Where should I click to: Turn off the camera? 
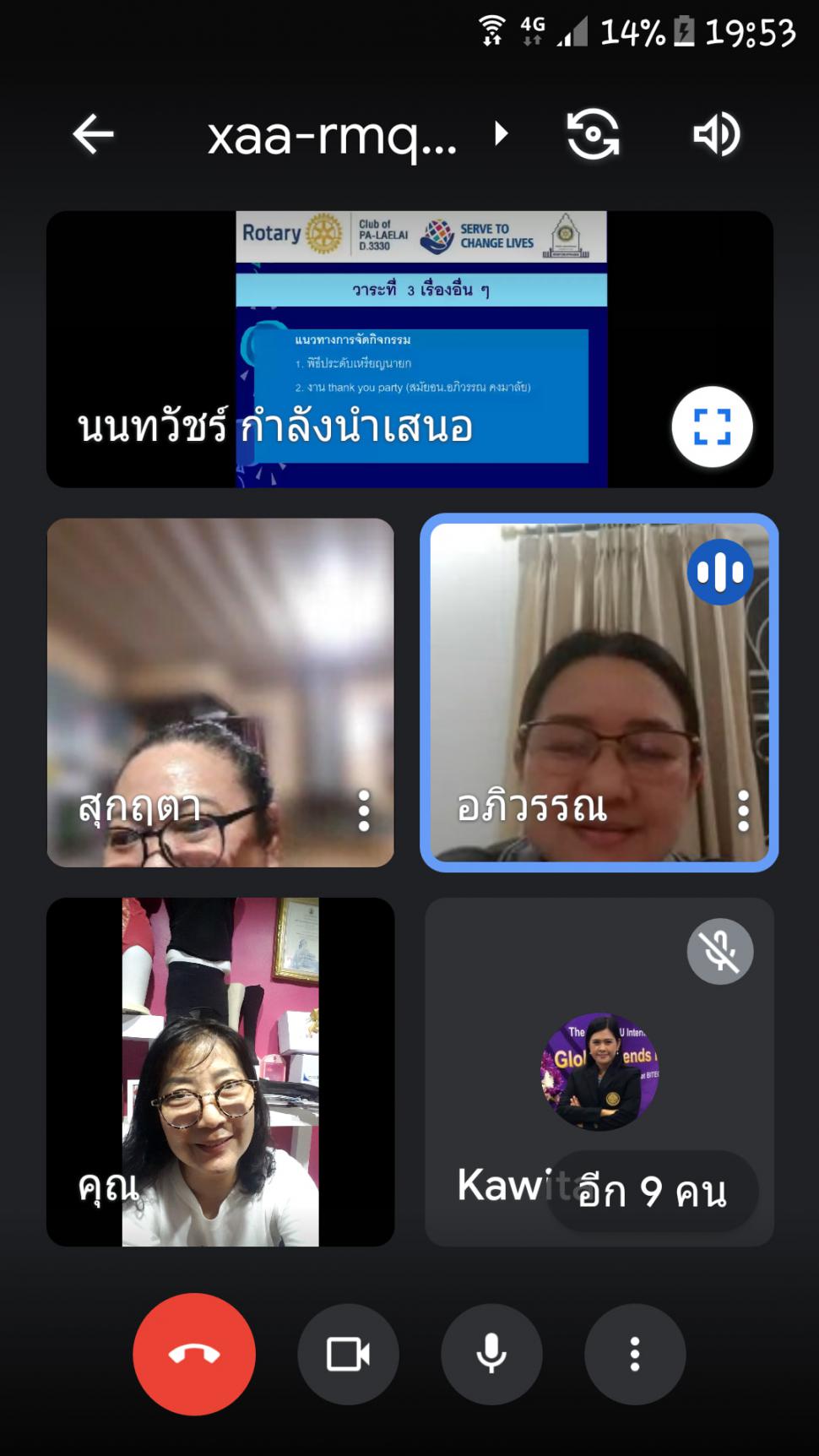[348, 1355]
